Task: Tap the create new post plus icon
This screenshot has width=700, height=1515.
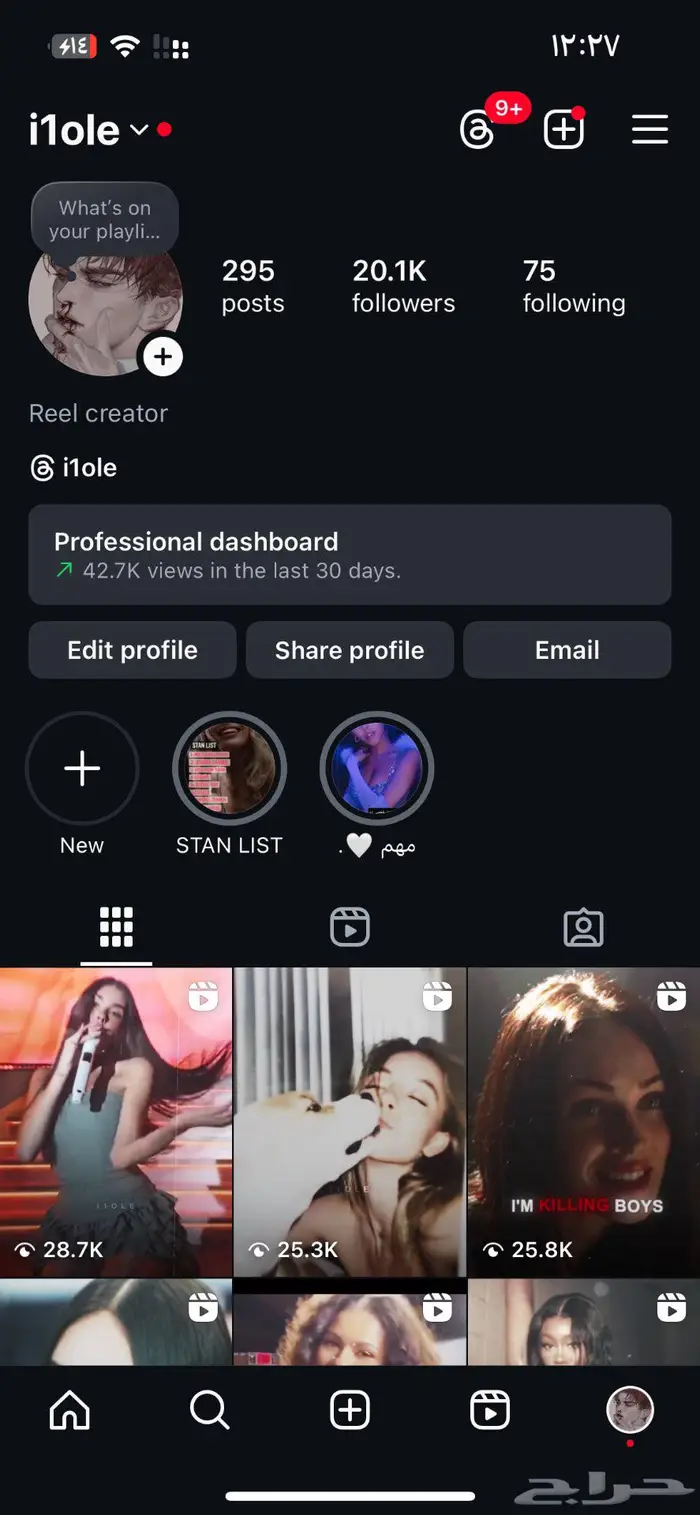Action: 563,130
